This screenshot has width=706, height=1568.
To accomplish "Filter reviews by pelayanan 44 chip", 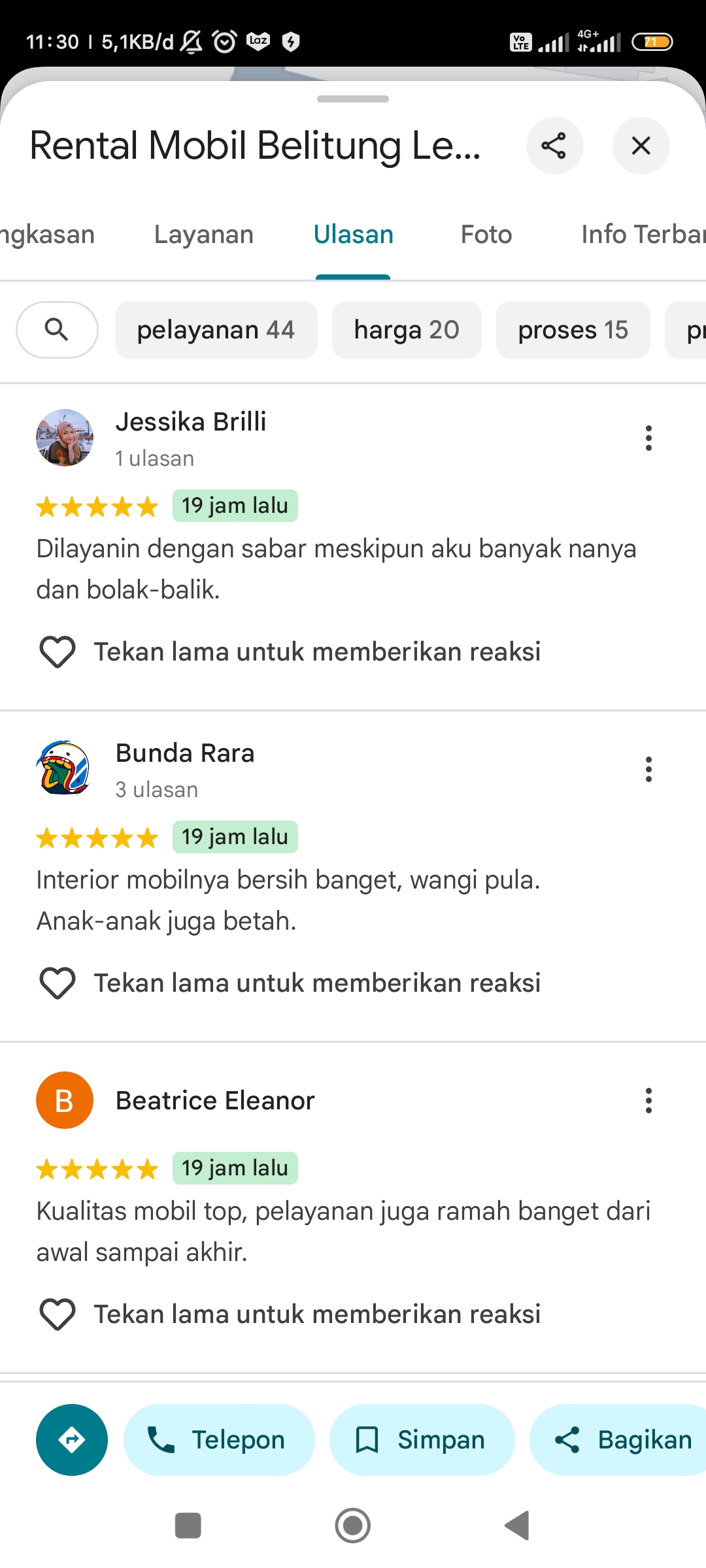I will 216,330.
